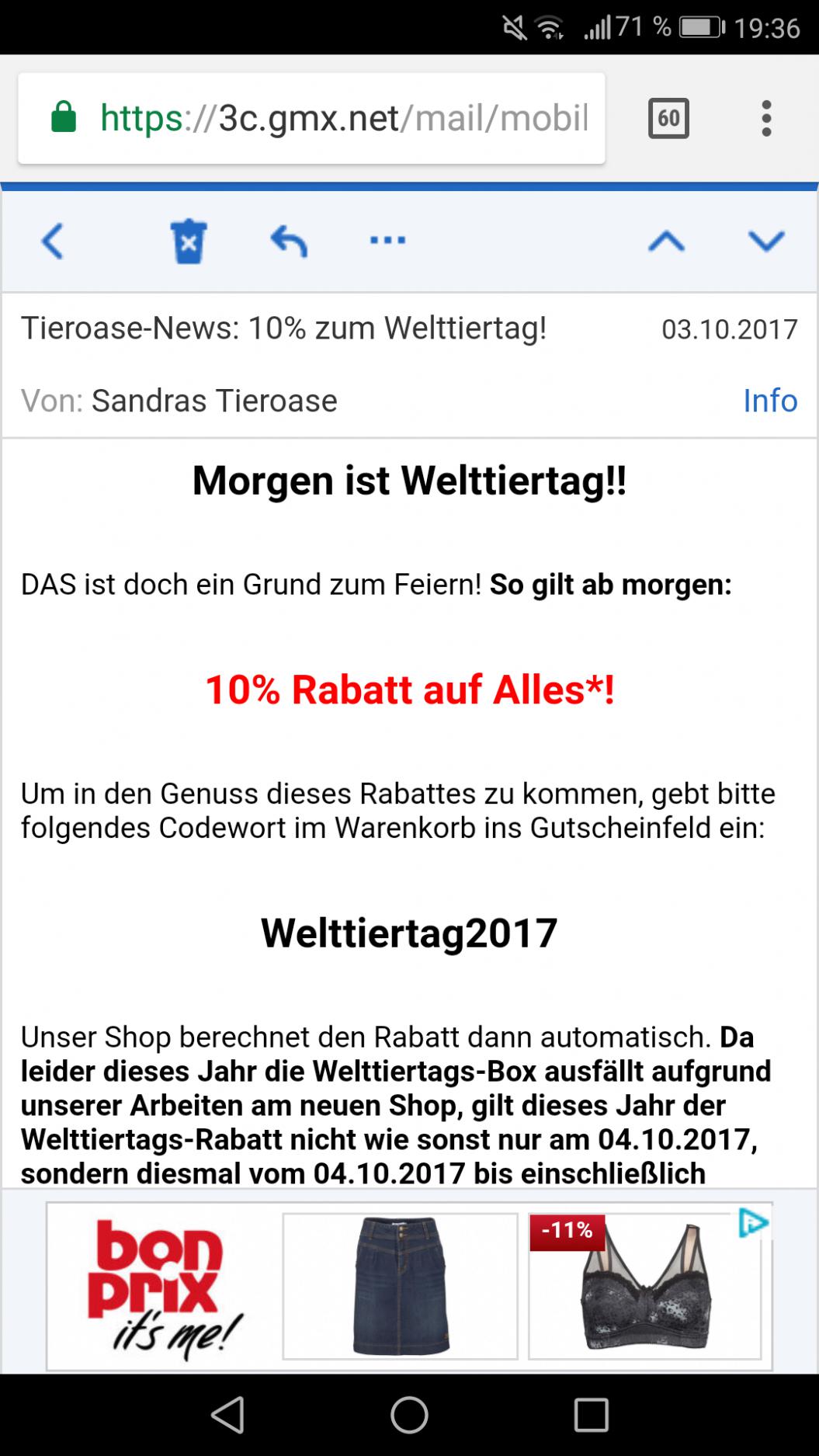The image size is (819, 1456).
Task: Open the denim skirt ad product
Action: pos(400,1287)
